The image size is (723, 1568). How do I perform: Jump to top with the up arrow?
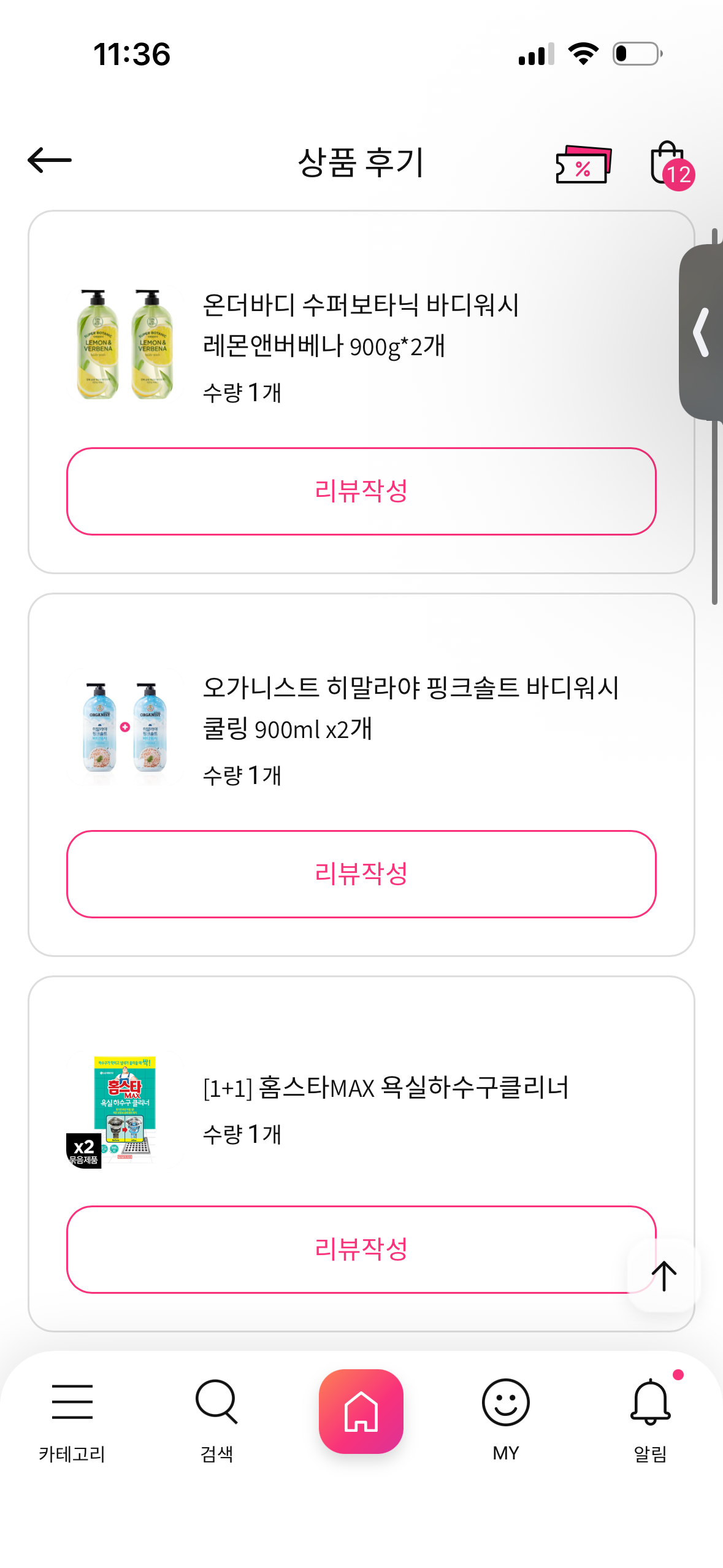[x=664, y=1276]
